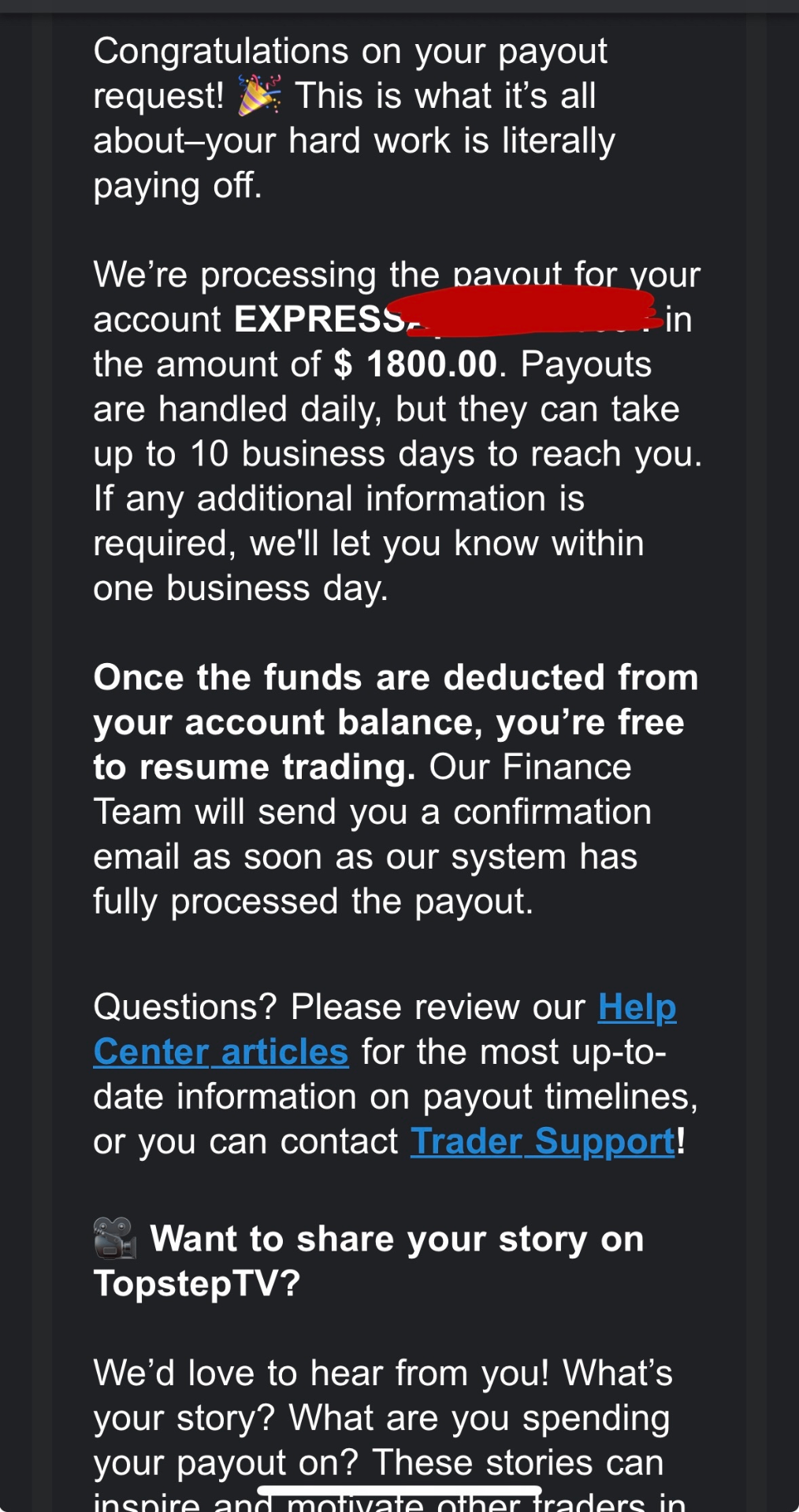Open the Help Center articles link
This screenshot has height=1512, width=799.
tap(221, 1052)
